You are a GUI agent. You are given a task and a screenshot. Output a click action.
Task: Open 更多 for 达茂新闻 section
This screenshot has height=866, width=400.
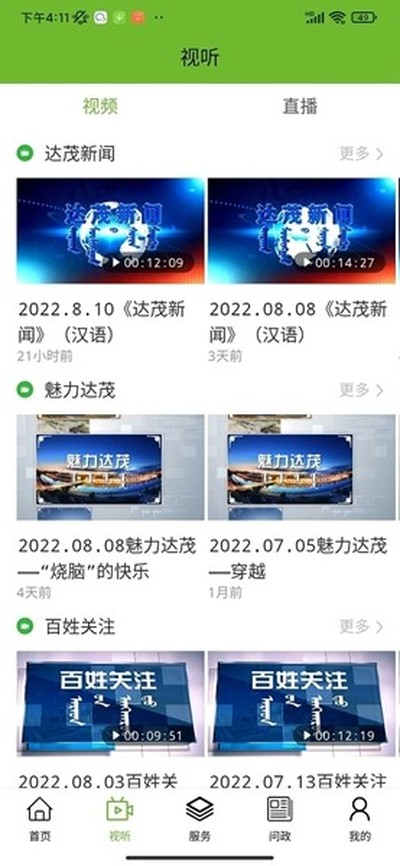point(361,154)
